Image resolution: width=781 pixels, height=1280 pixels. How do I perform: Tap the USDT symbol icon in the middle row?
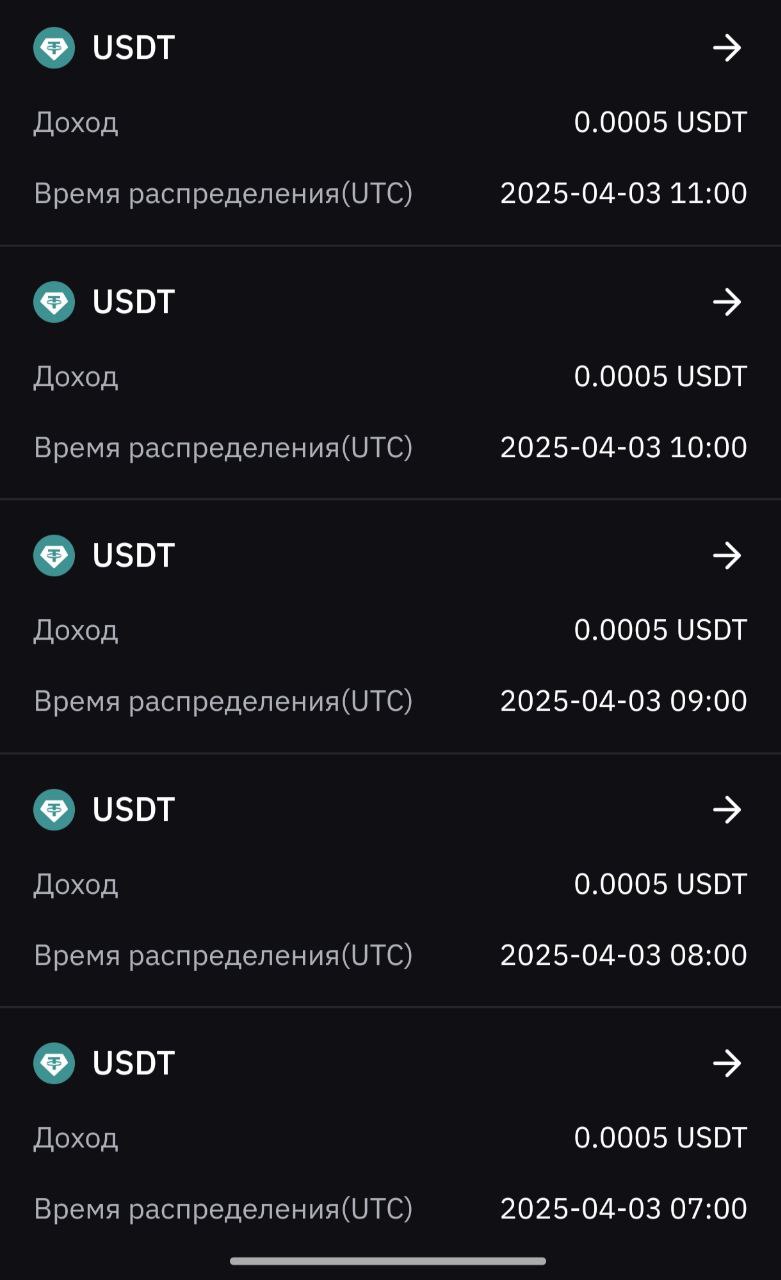coord(53,555)
